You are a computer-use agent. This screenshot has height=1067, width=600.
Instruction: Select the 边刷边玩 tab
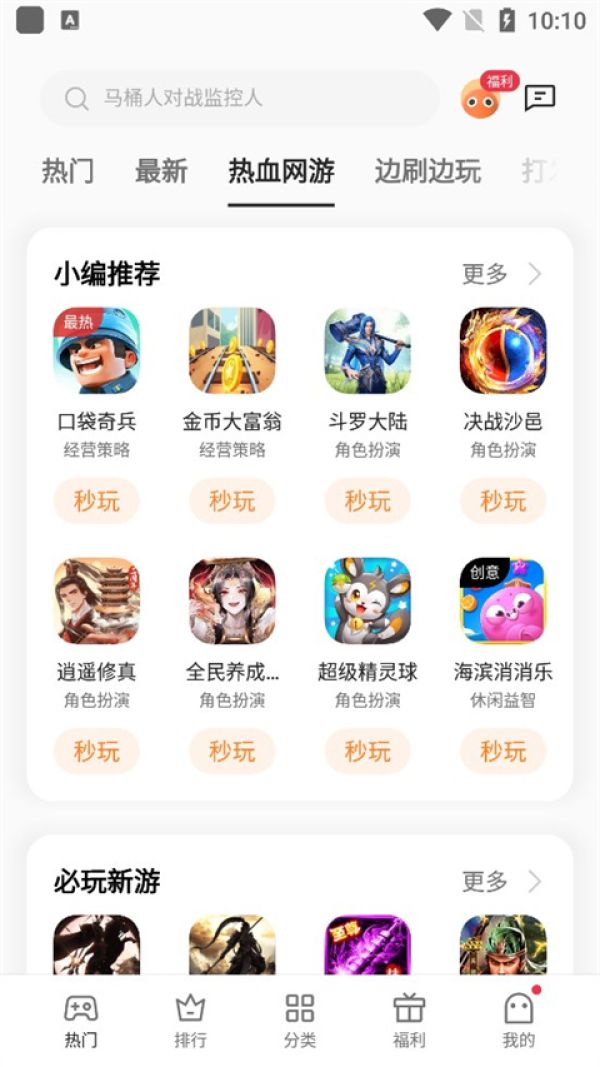pos(428,171)
